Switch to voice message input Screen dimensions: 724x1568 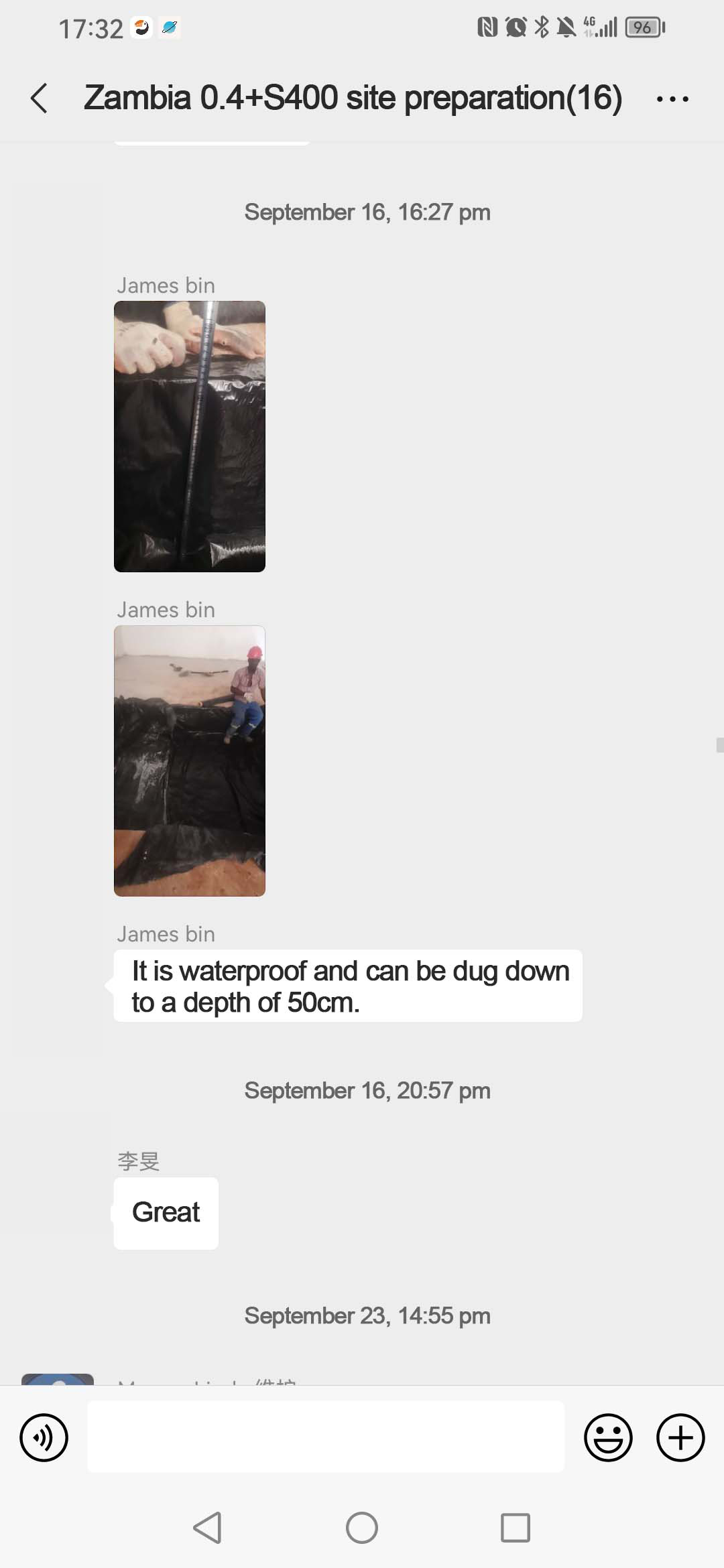44,1437
